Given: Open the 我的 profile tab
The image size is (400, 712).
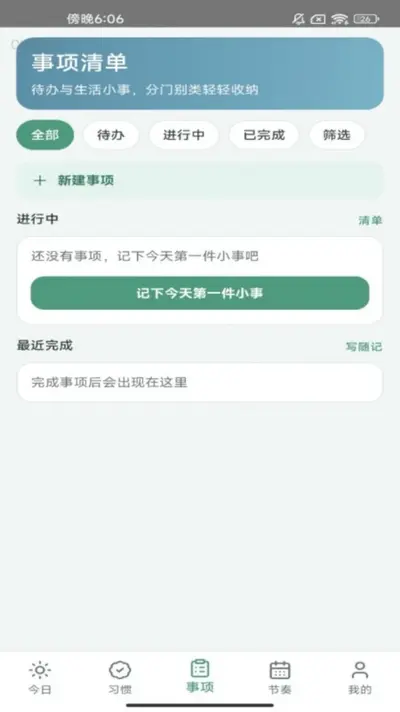Looking at the screenshot, I should point(360,678).
